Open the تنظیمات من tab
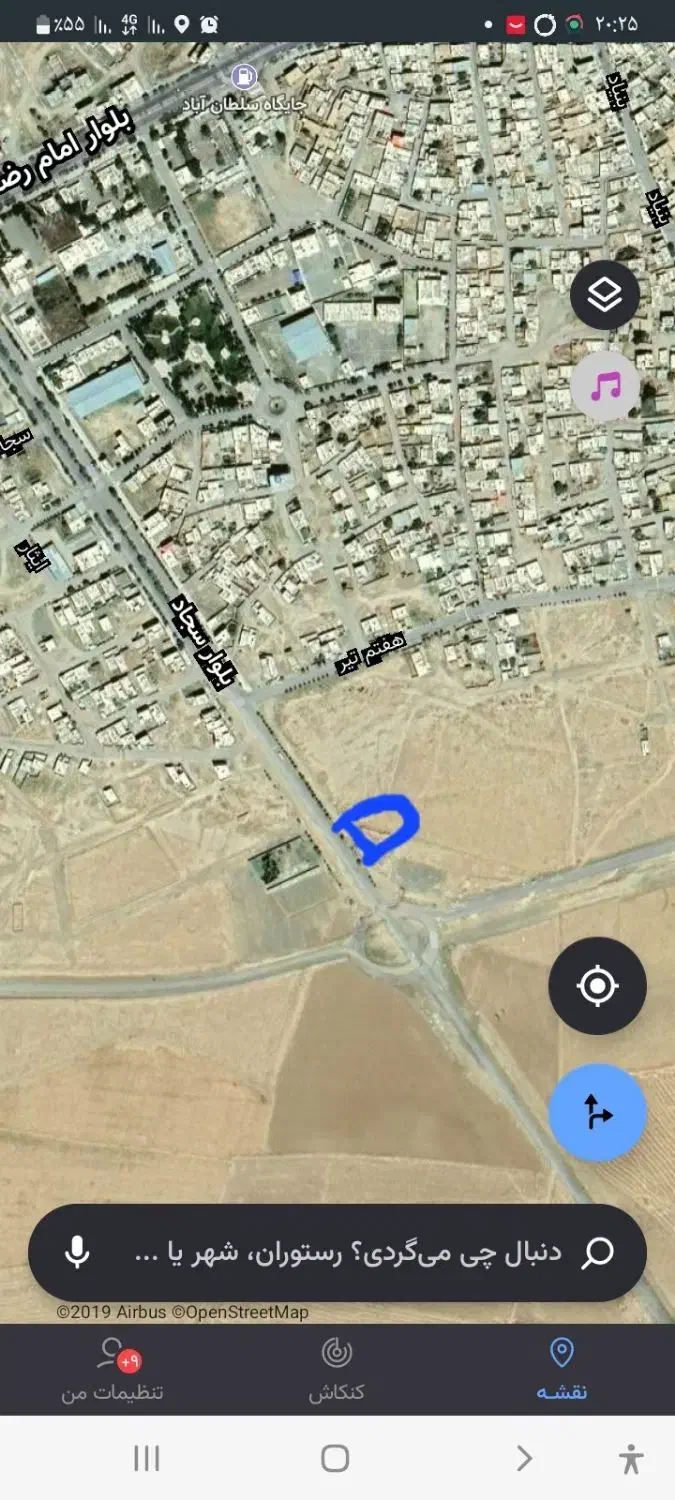 pos(113,1370)
